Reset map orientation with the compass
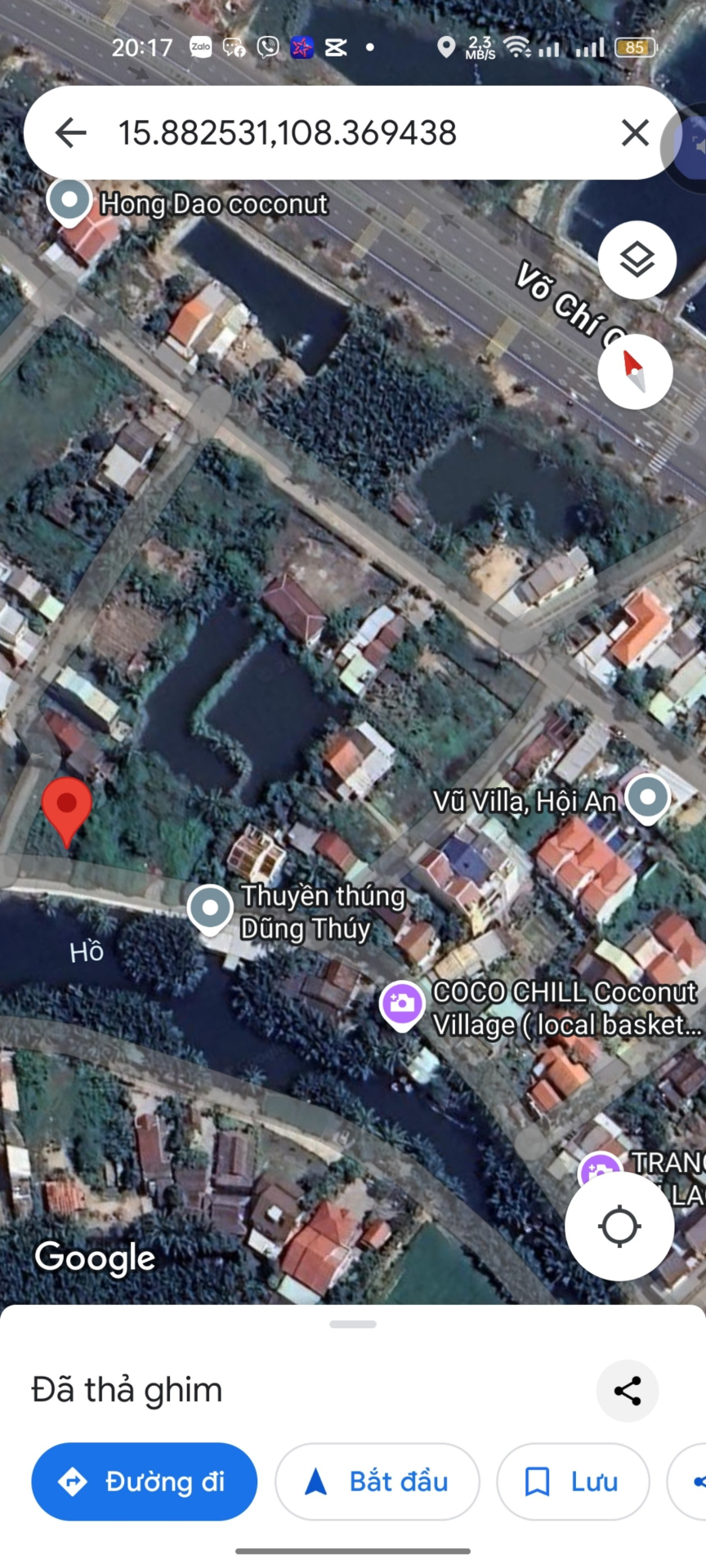Screen dimensions: 706x1568 click(x=635, y=372)
